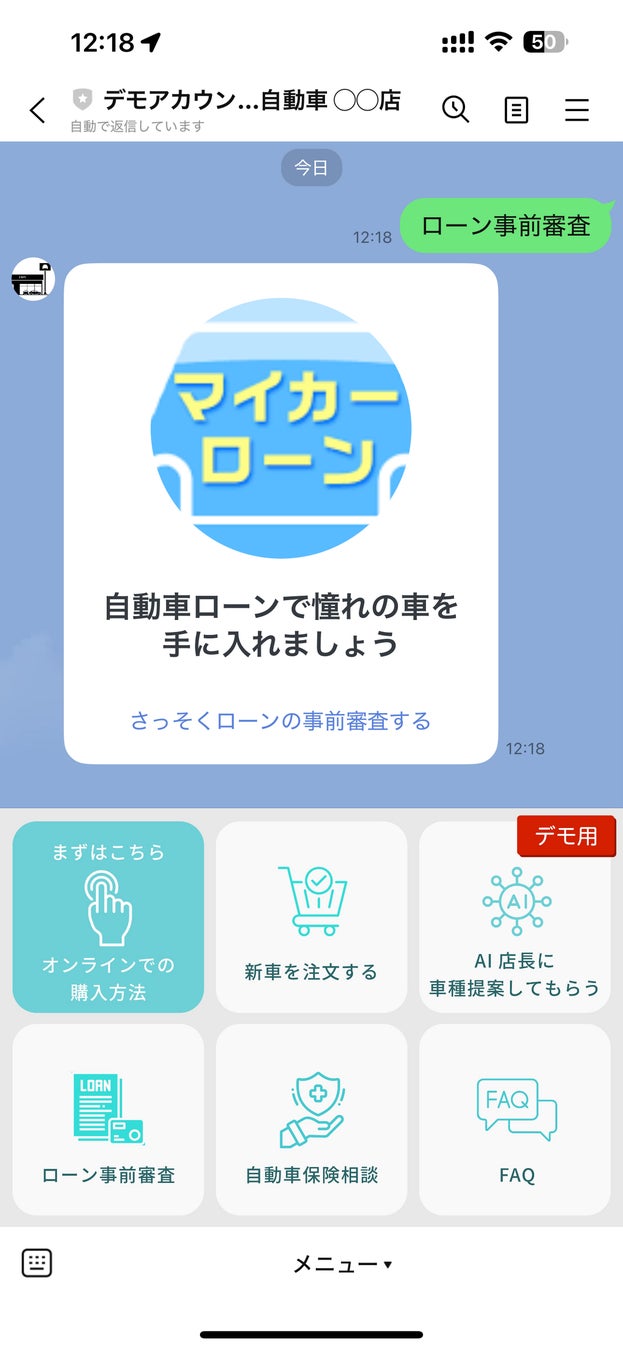Image resolution: width=623 pixels, height=1350 pixels.
Task: Open the notes list icon
Action: 516,109
